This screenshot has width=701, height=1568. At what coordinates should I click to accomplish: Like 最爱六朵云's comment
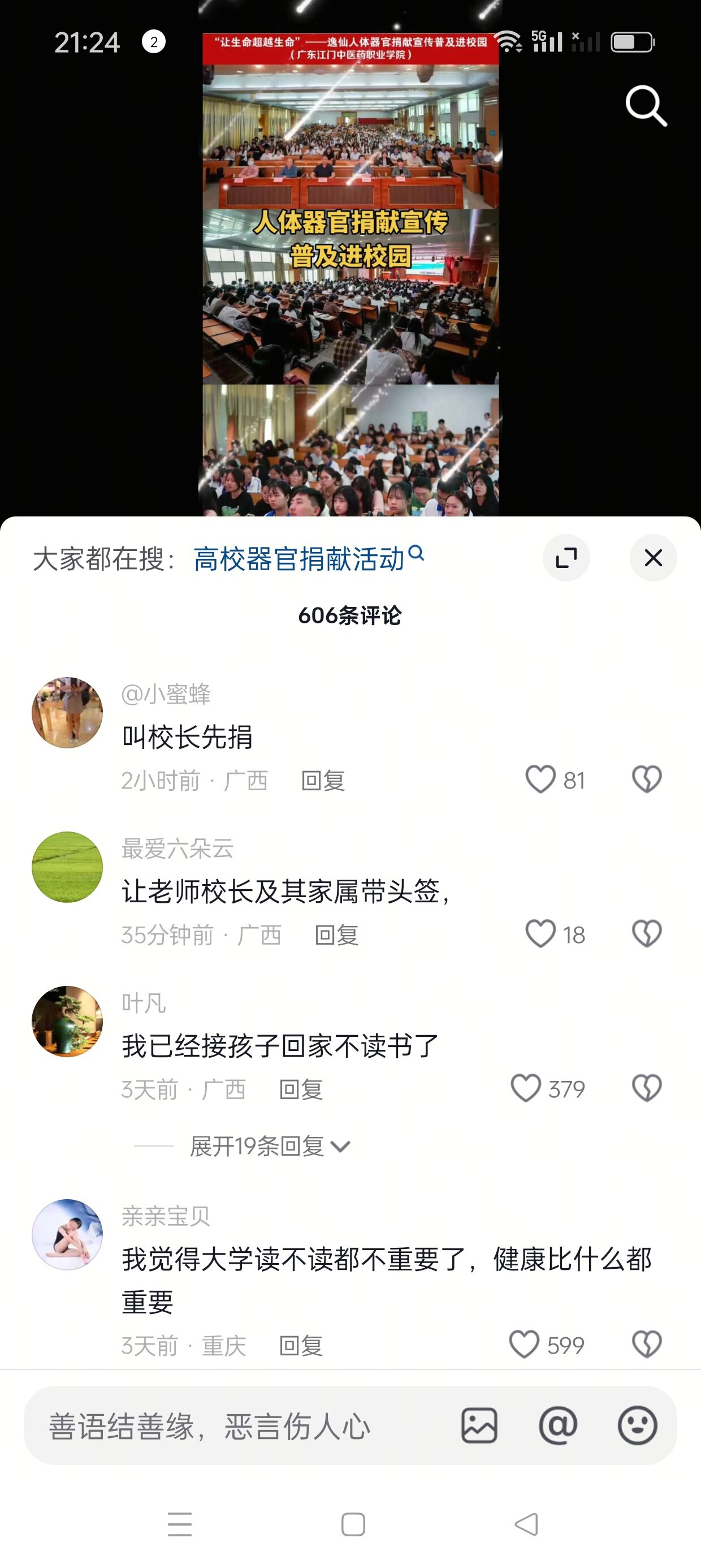point(540,934)
